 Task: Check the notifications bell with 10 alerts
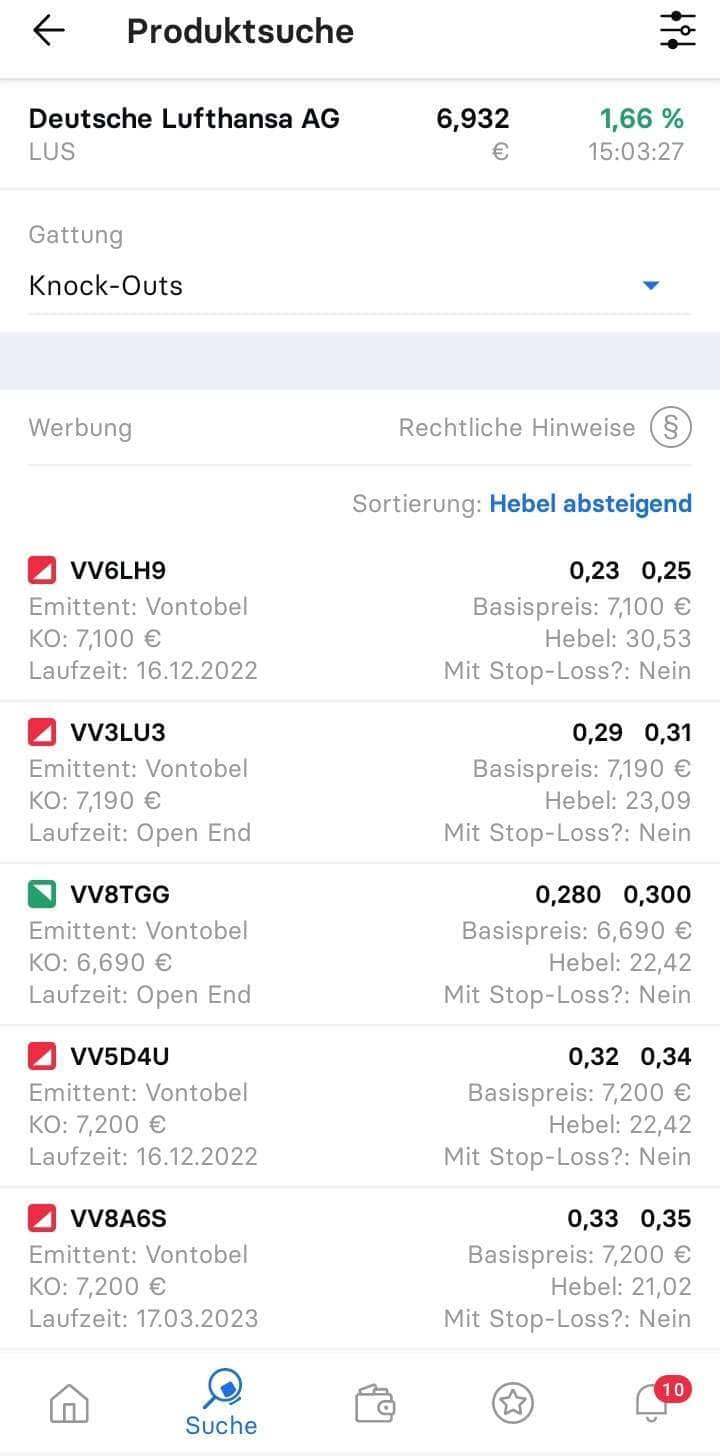click(653, 1402)
